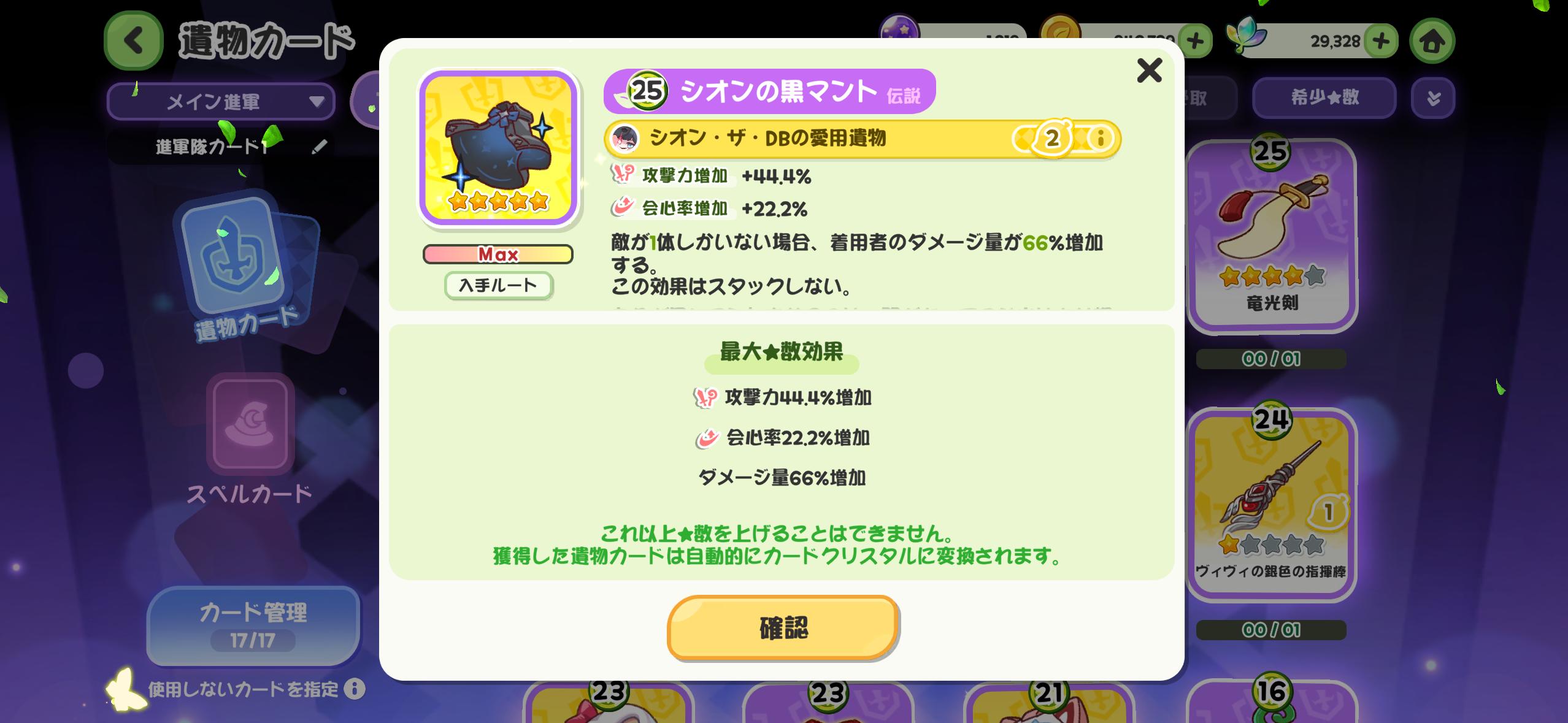This screenshot has height=723, width=1568.
Task: Open カード管理 17/17
Action: point(253,625)
